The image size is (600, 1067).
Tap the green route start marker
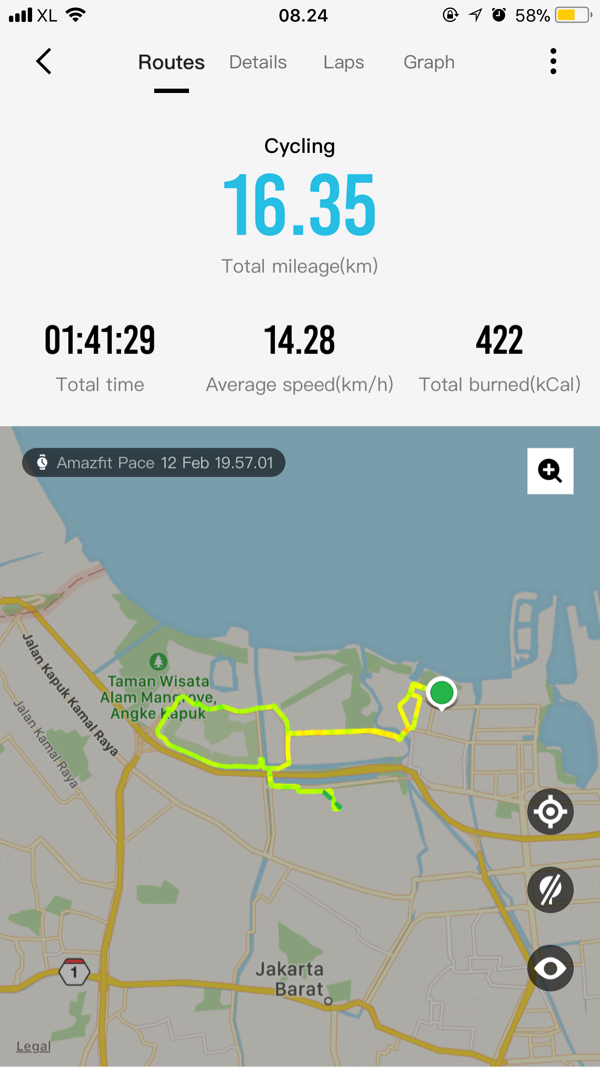[x=441, y=692]
